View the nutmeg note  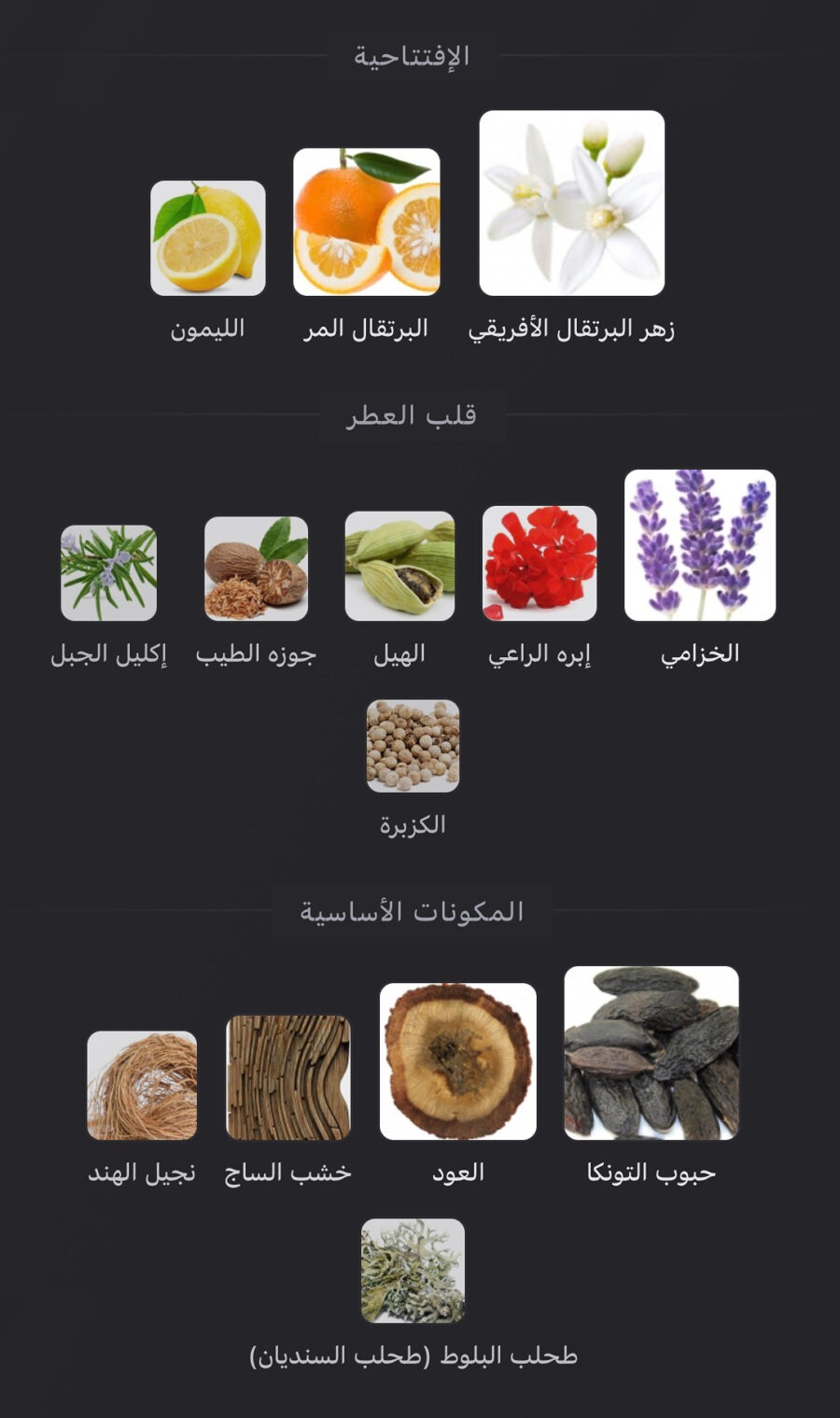tap(256, 569)
